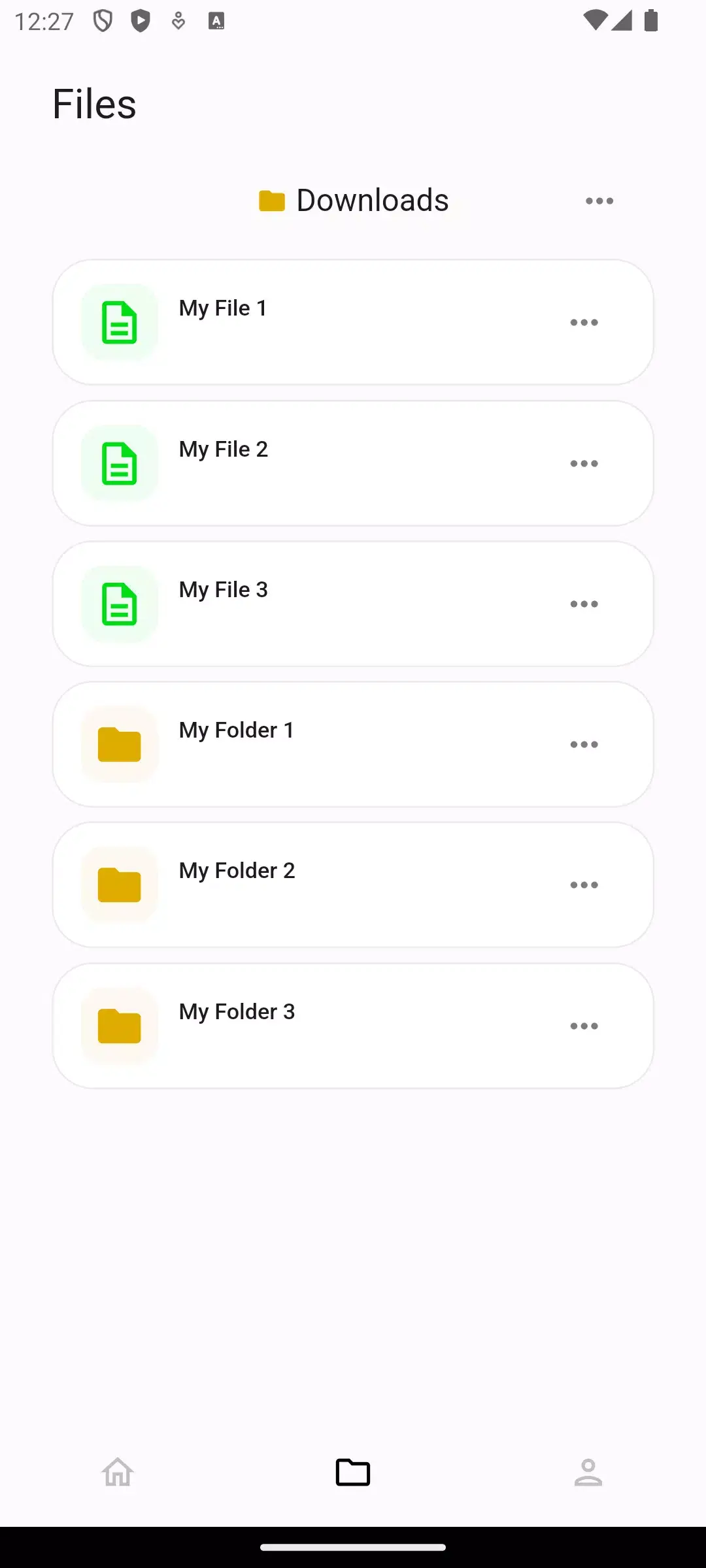Open the three-dot menu for My File 1

[584, 321]
